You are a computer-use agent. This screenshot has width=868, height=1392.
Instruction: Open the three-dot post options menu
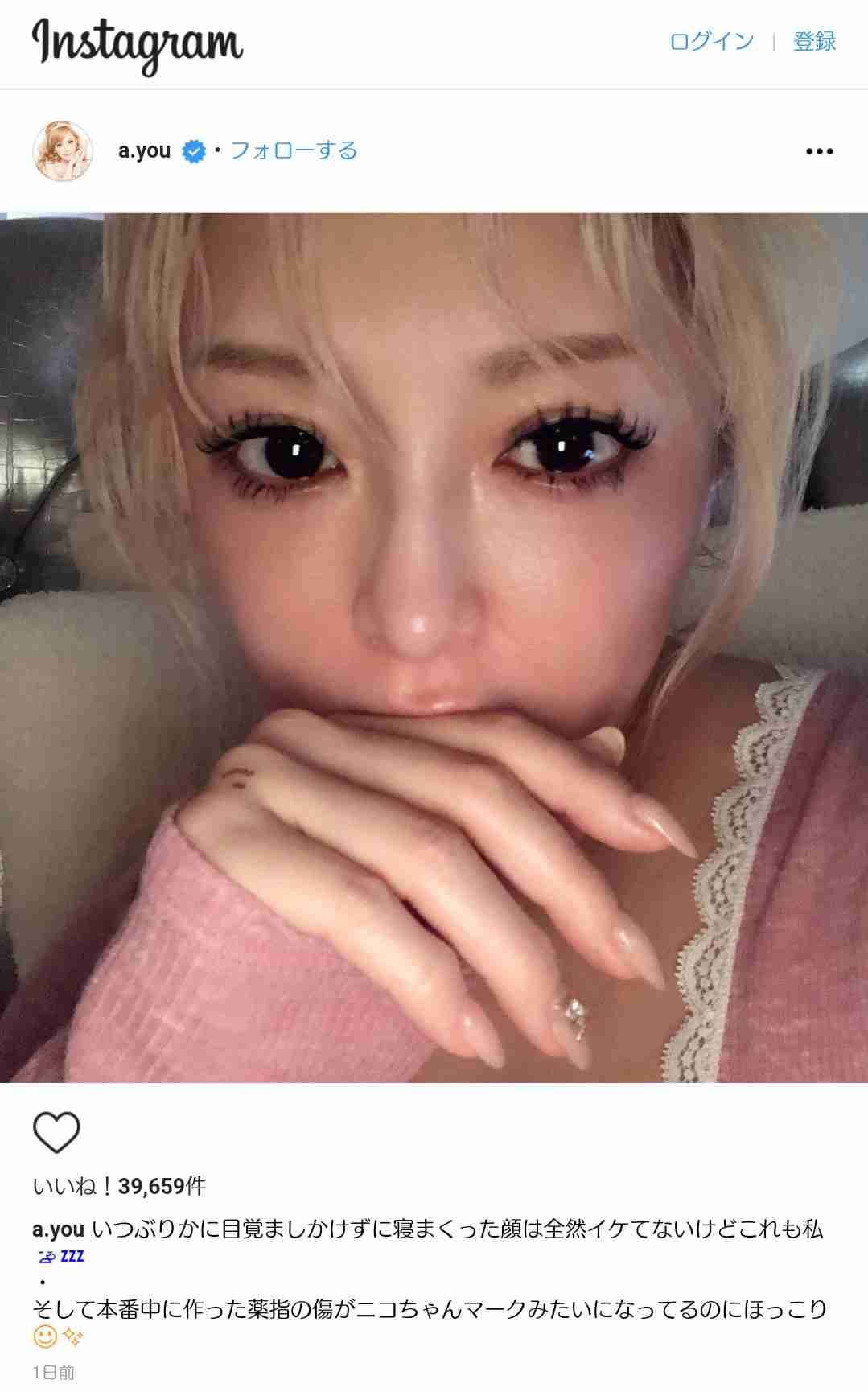(820, 151)
